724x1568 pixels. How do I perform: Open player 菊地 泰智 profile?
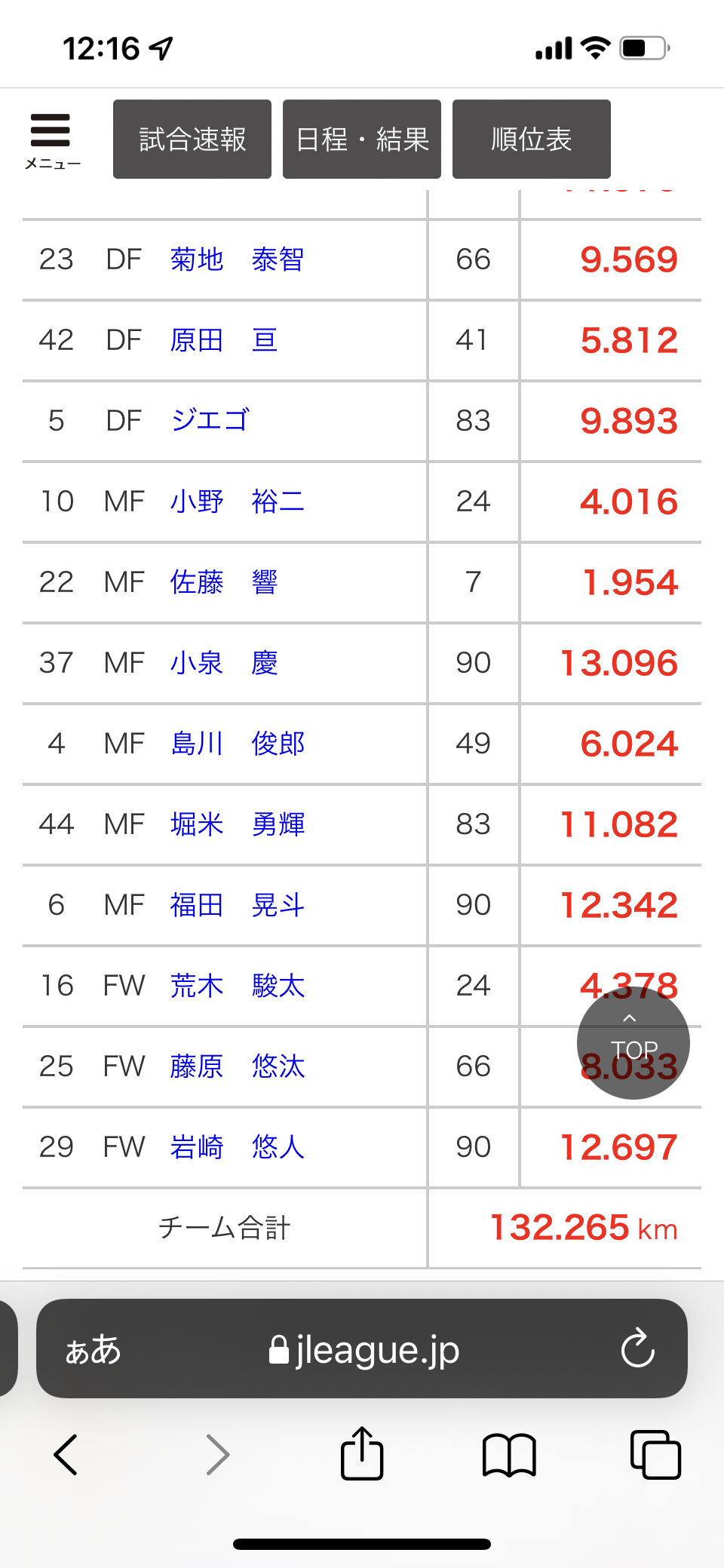[237, 259]
